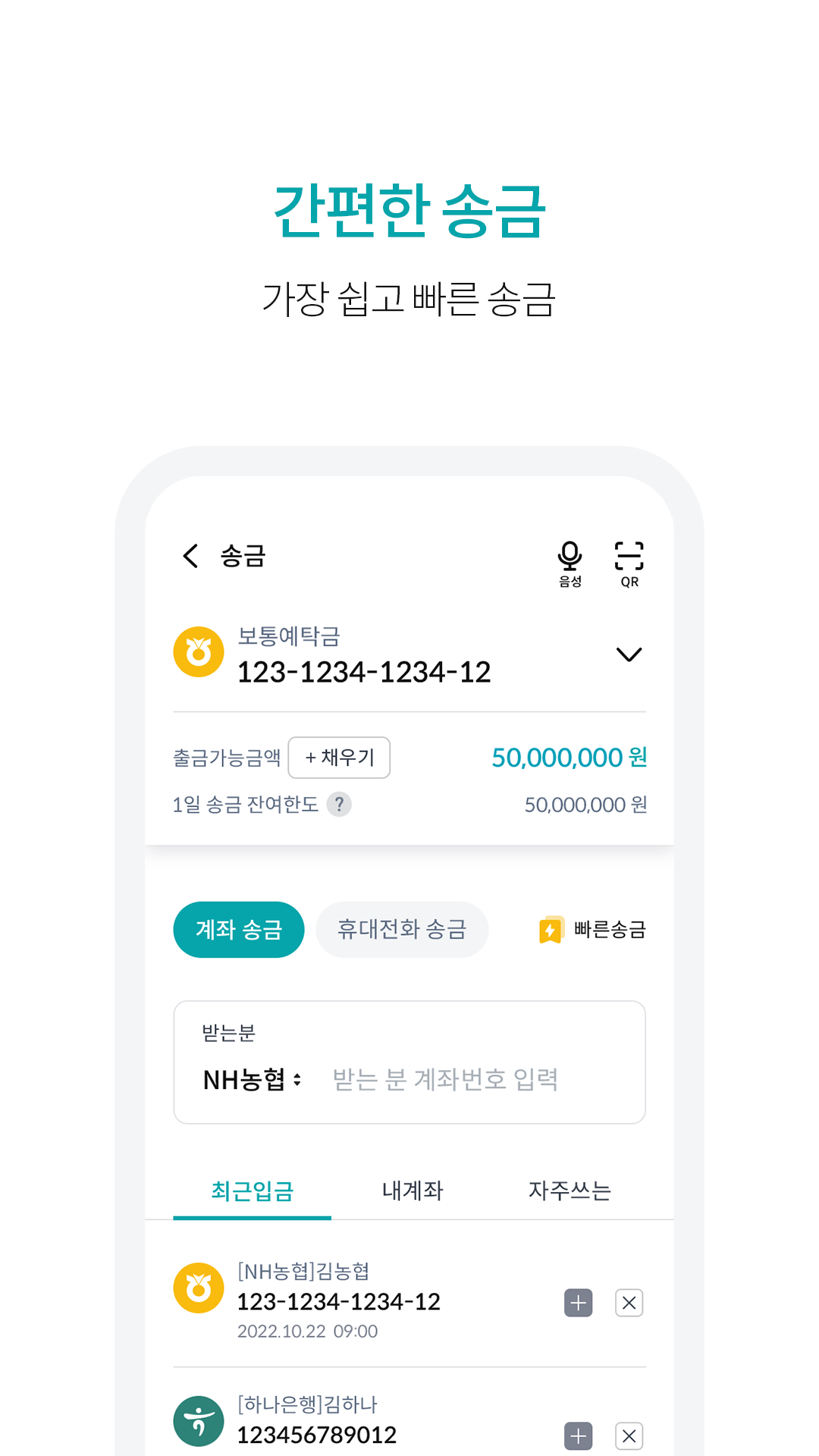The image size is (819, 1456).
Task: Tap the + 채우기 button
Action: [339, 758]
